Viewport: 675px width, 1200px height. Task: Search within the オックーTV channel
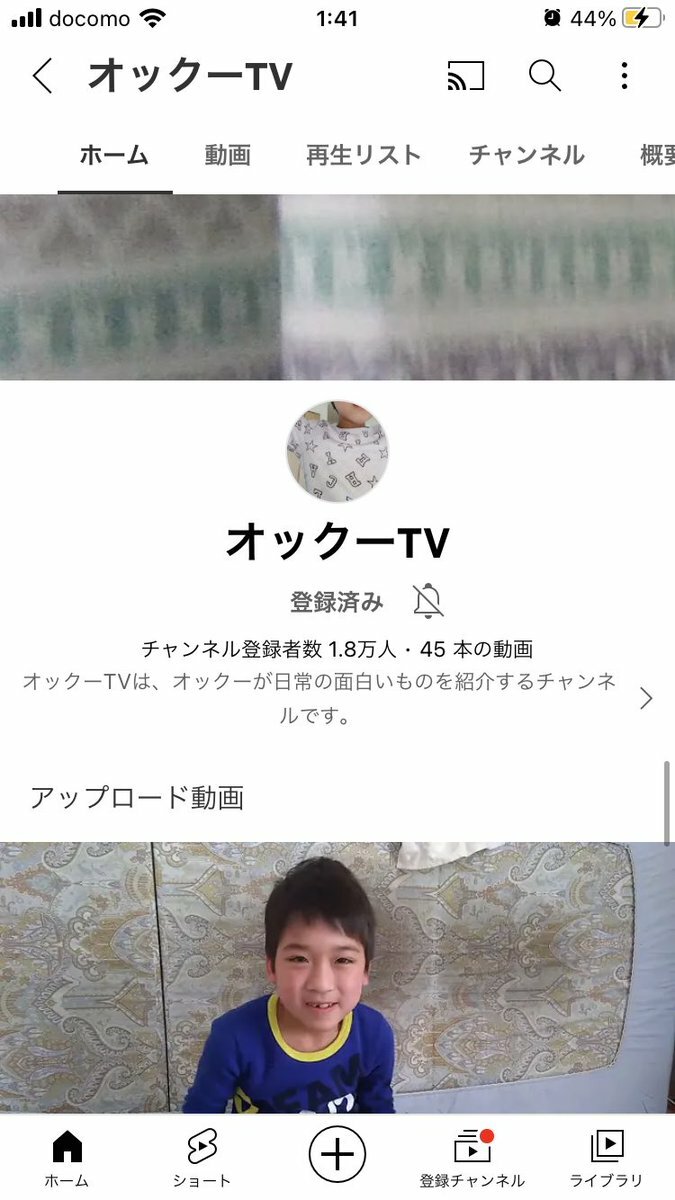545,76
